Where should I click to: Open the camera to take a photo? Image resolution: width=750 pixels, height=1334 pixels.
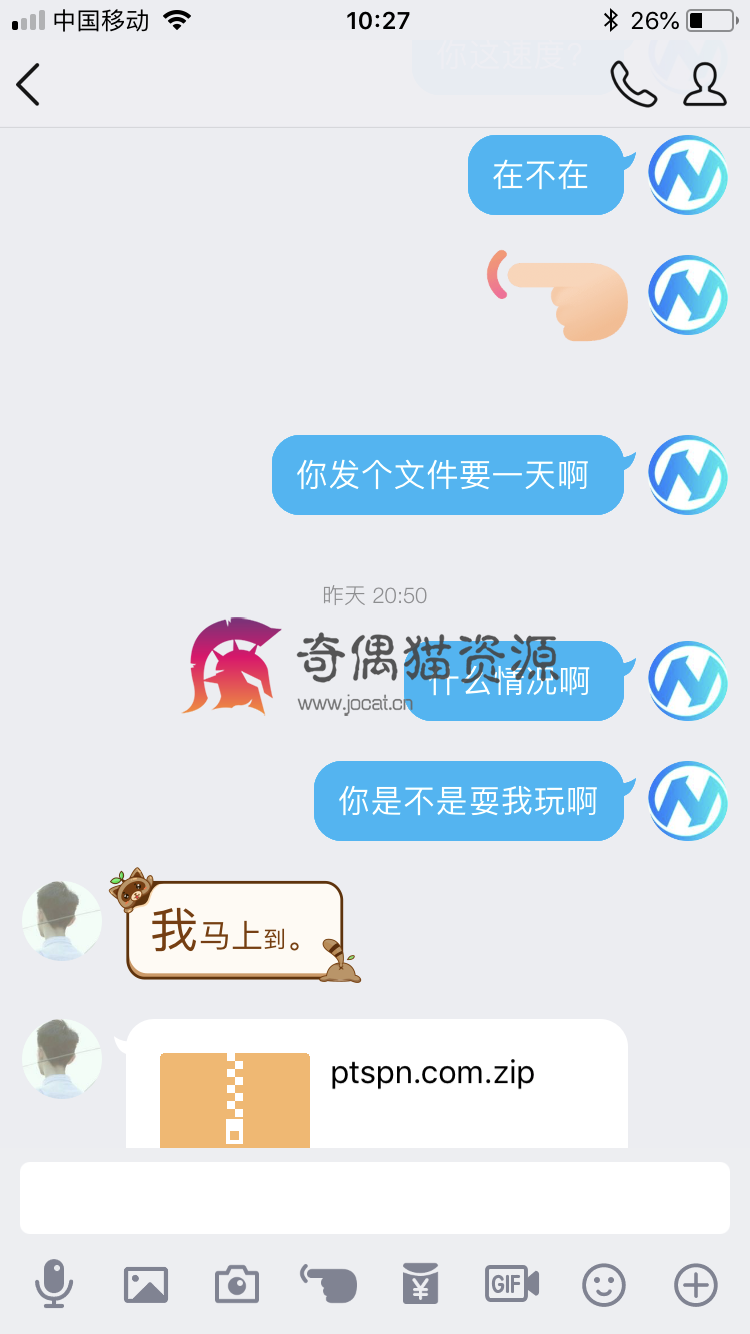coord(237,1284)
